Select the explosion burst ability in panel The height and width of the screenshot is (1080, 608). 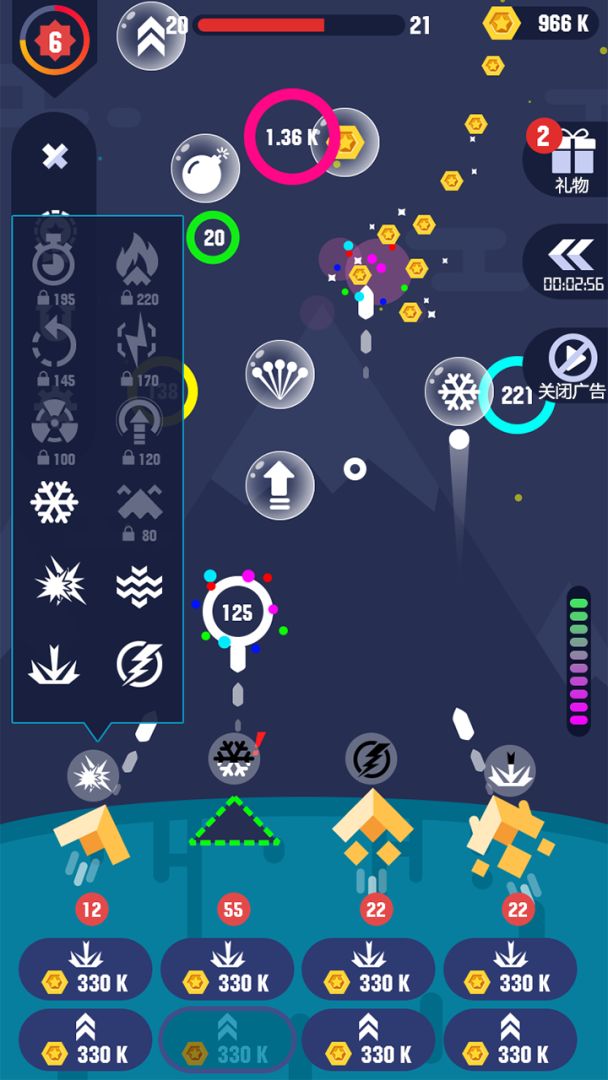(59, 582)
